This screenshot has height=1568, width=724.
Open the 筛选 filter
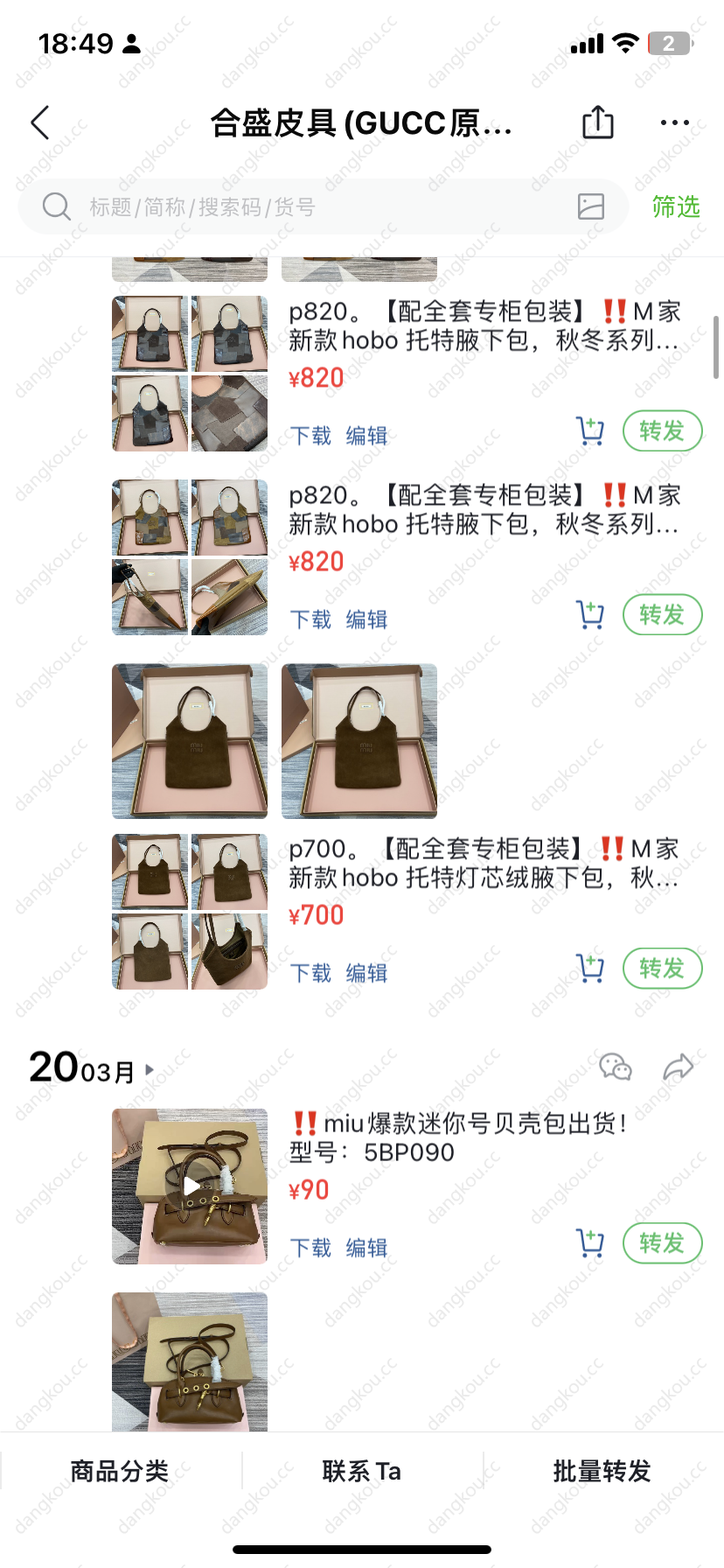click(x=676, y=207)
